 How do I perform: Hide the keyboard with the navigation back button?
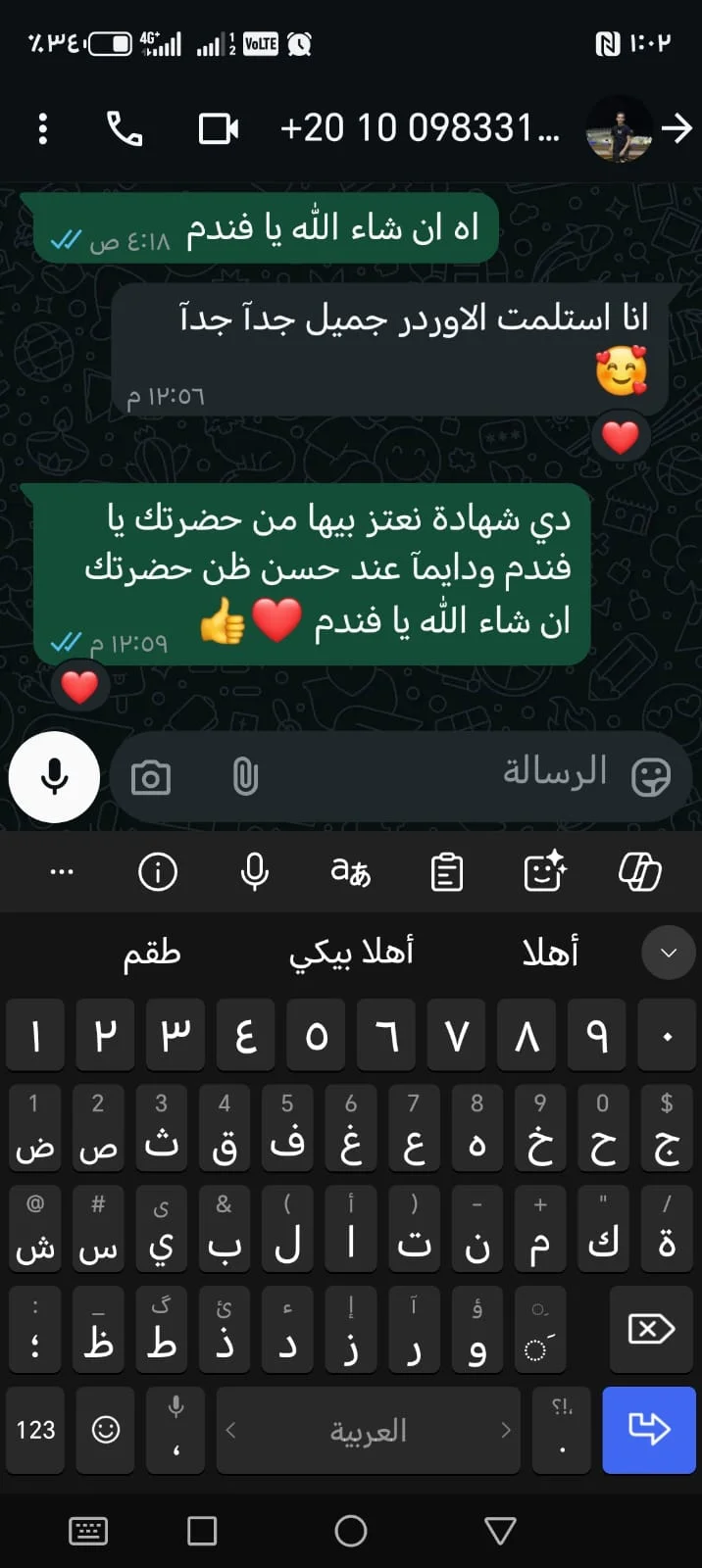(x=500, y=1530)
